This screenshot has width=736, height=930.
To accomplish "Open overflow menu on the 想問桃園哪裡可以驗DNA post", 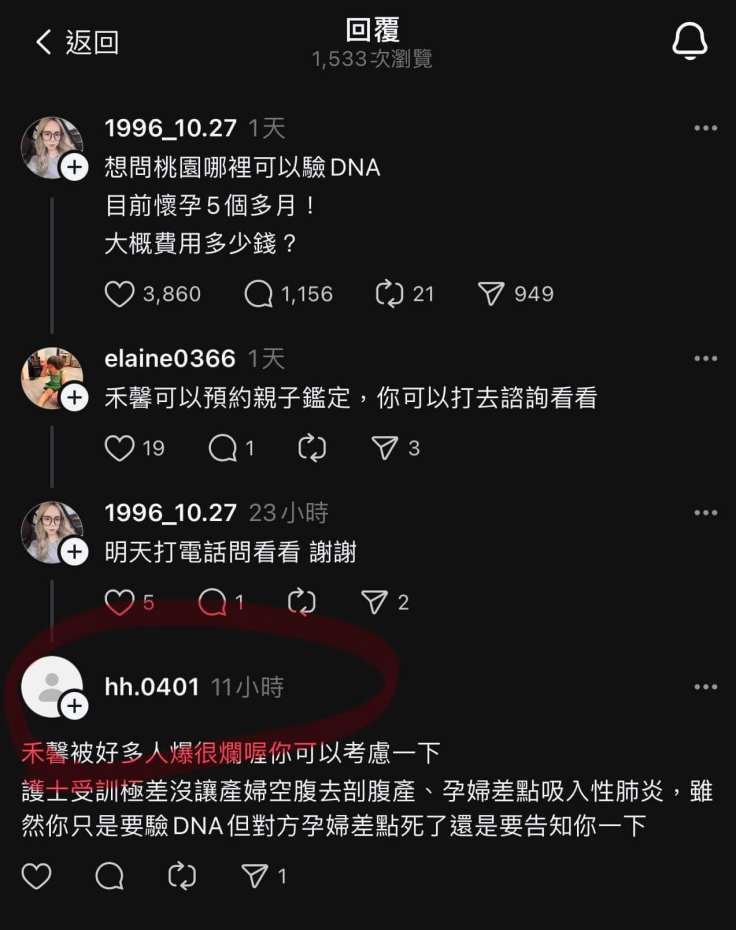I will (705, 129).
